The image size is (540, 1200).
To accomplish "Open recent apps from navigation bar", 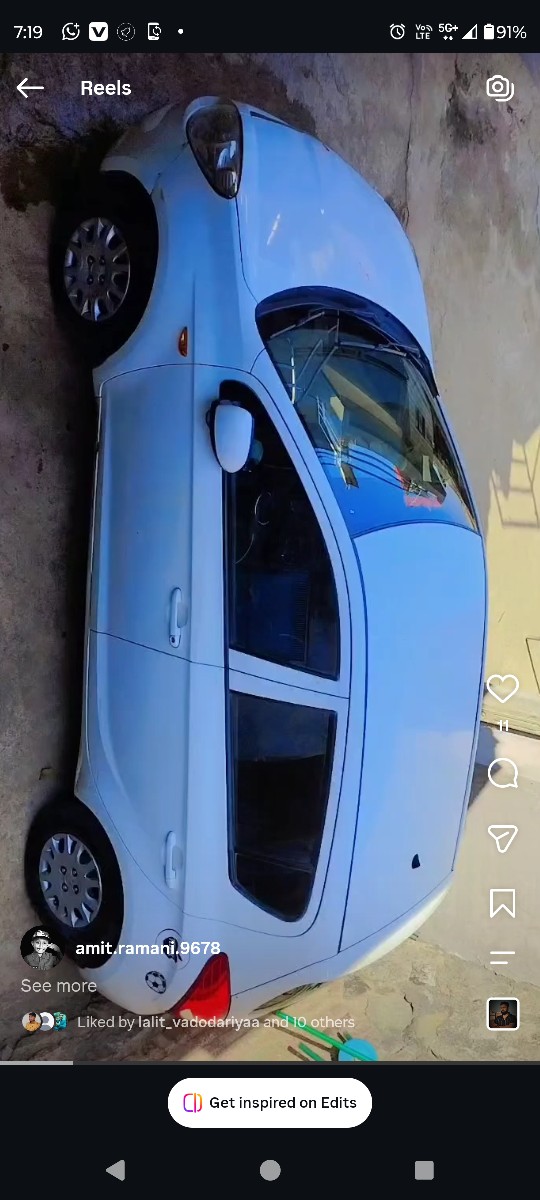I will point(424,1170).
